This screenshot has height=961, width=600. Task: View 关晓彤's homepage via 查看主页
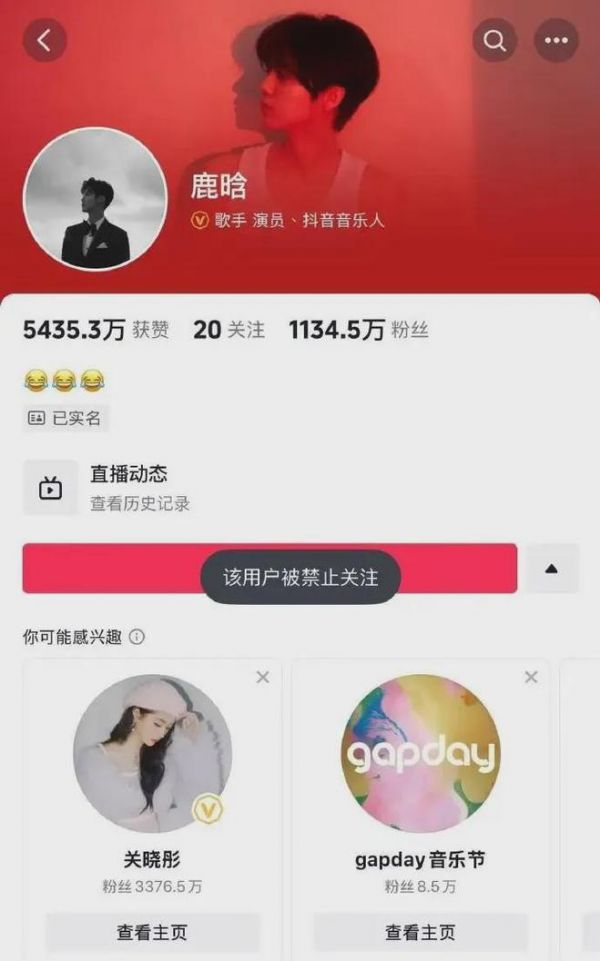152,933
